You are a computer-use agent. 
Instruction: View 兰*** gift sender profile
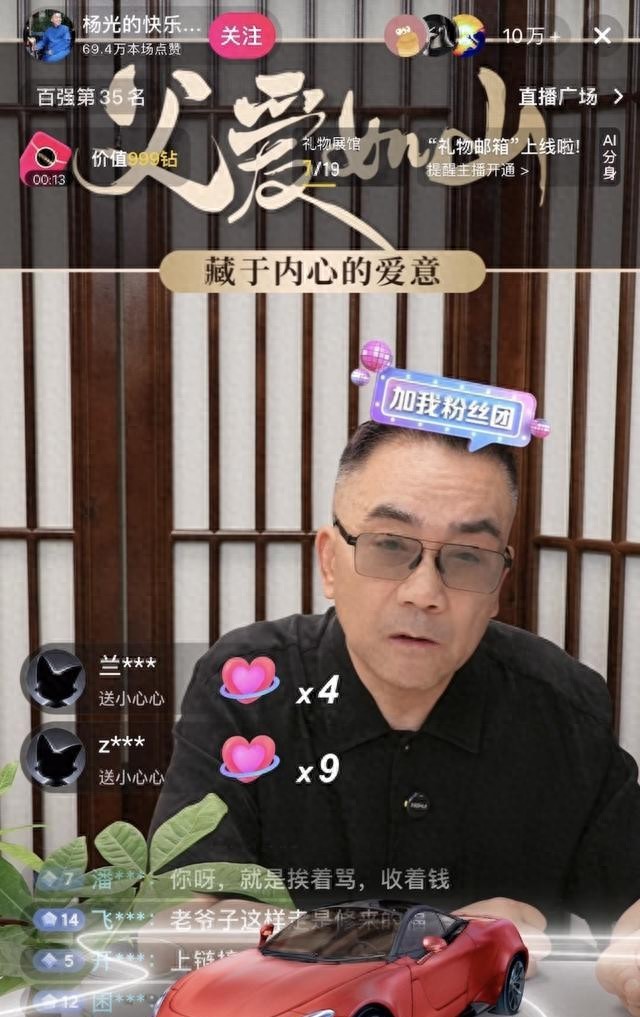pyautogui.click(x=54, y=678)
